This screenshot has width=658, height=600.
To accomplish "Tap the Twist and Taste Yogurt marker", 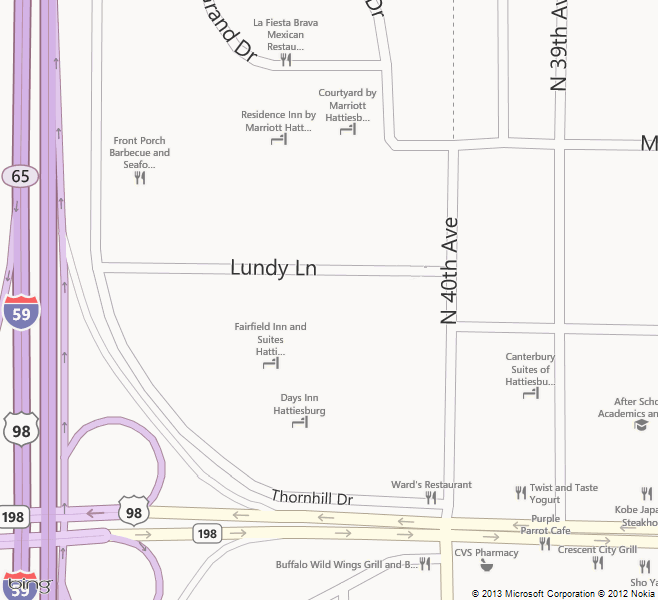I will [x=520, y=492].
